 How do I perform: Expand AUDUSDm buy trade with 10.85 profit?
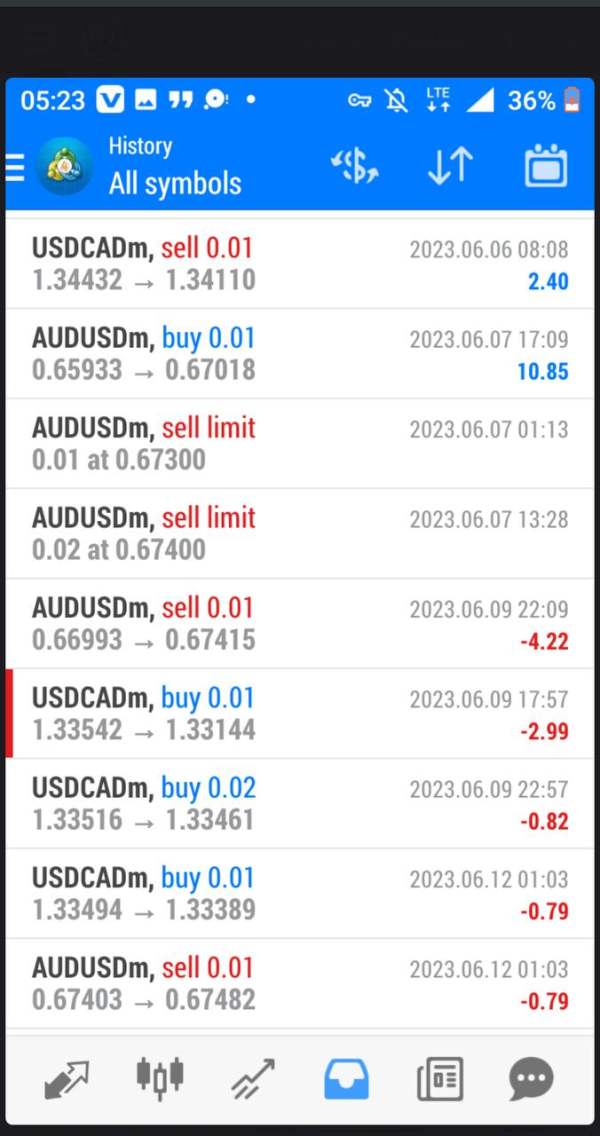coord(300,354)
